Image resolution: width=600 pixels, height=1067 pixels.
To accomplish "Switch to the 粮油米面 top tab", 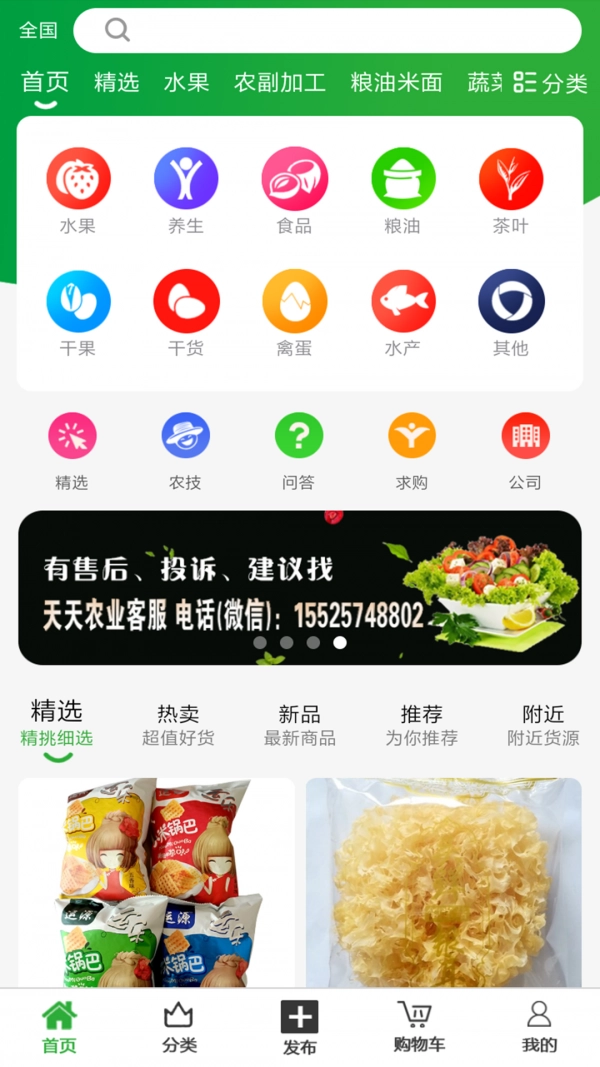I will pyautogui.click(x=396, y=83).
